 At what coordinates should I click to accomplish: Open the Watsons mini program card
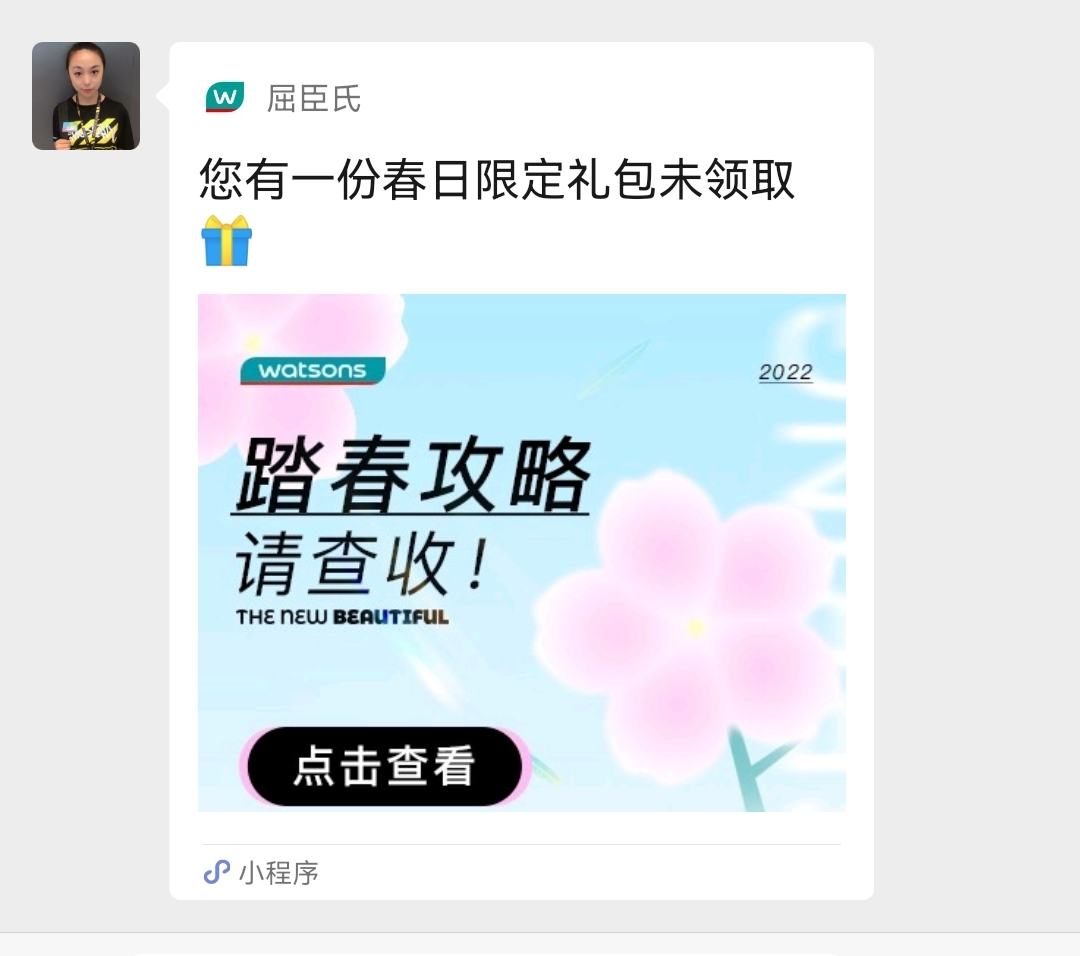point(521,552)
